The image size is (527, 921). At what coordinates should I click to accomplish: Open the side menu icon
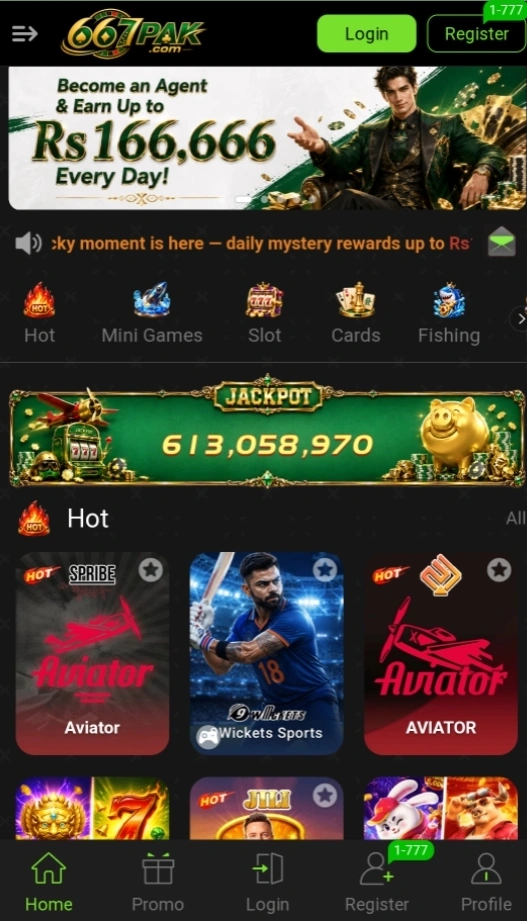point(25,33)
